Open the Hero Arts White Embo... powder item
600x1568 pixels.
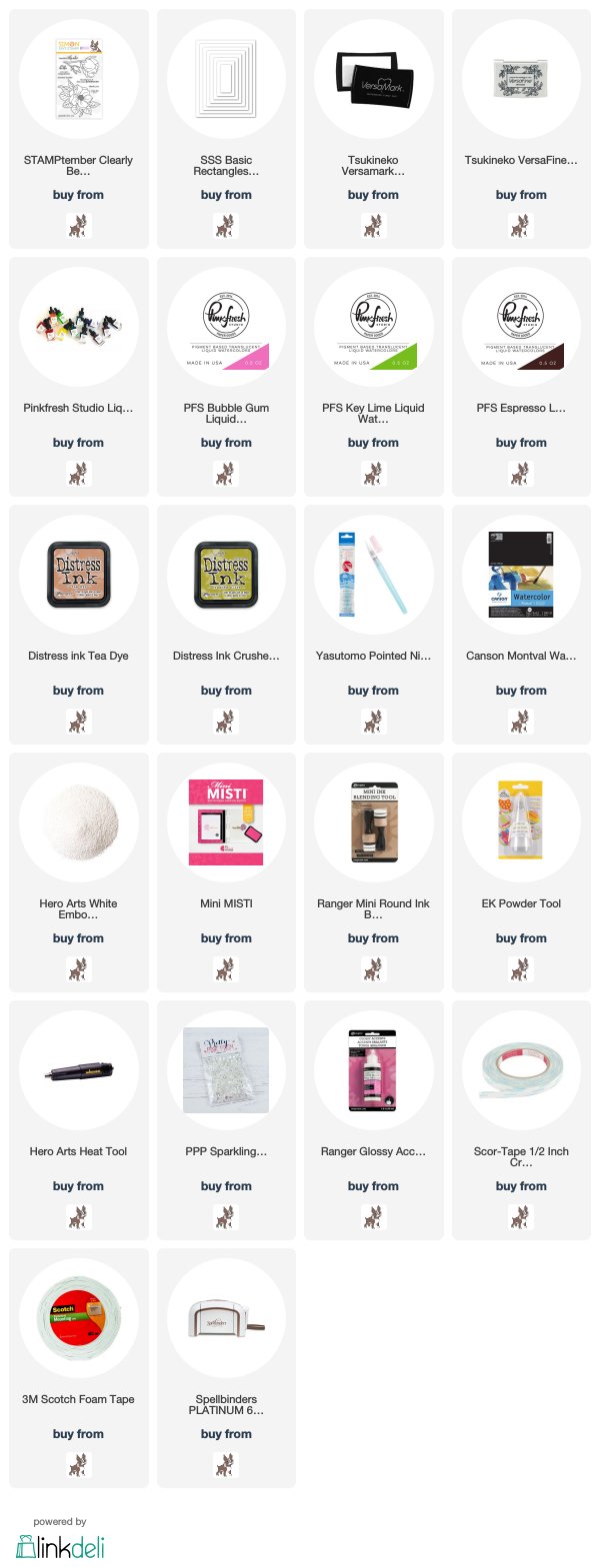[x=78, y=825]
